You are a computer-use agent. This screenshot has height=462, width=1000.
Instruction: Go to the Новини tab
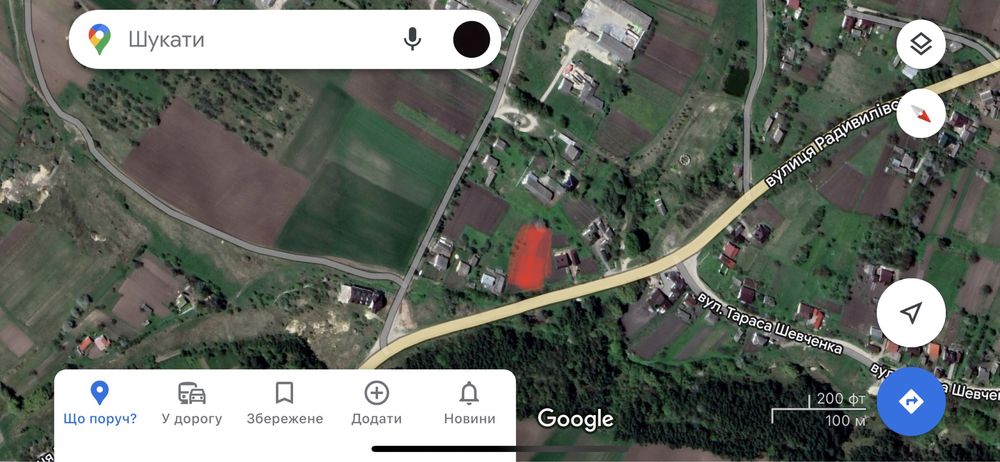(x=468, y=403)
